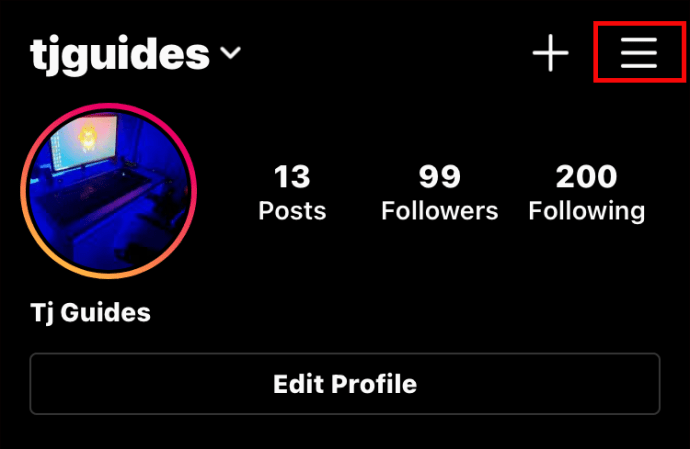Open the 200 Following list
The width and height of the screenshot is (690, 449).
click(x=586, y=193)
